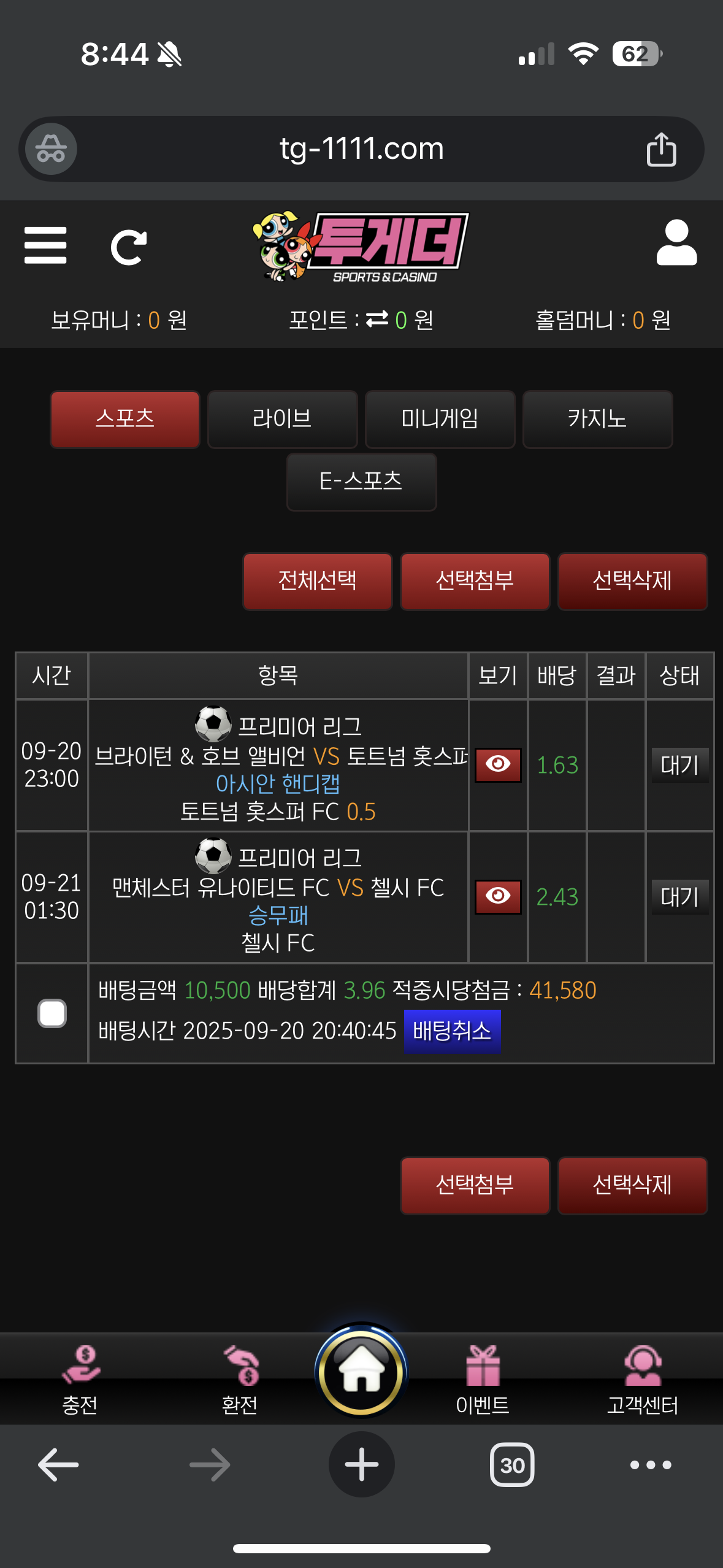Screen dimensions: 723x1568
Task: View details of the Manchester United vs Chelsea bet
Action: [x=498, y=896]
